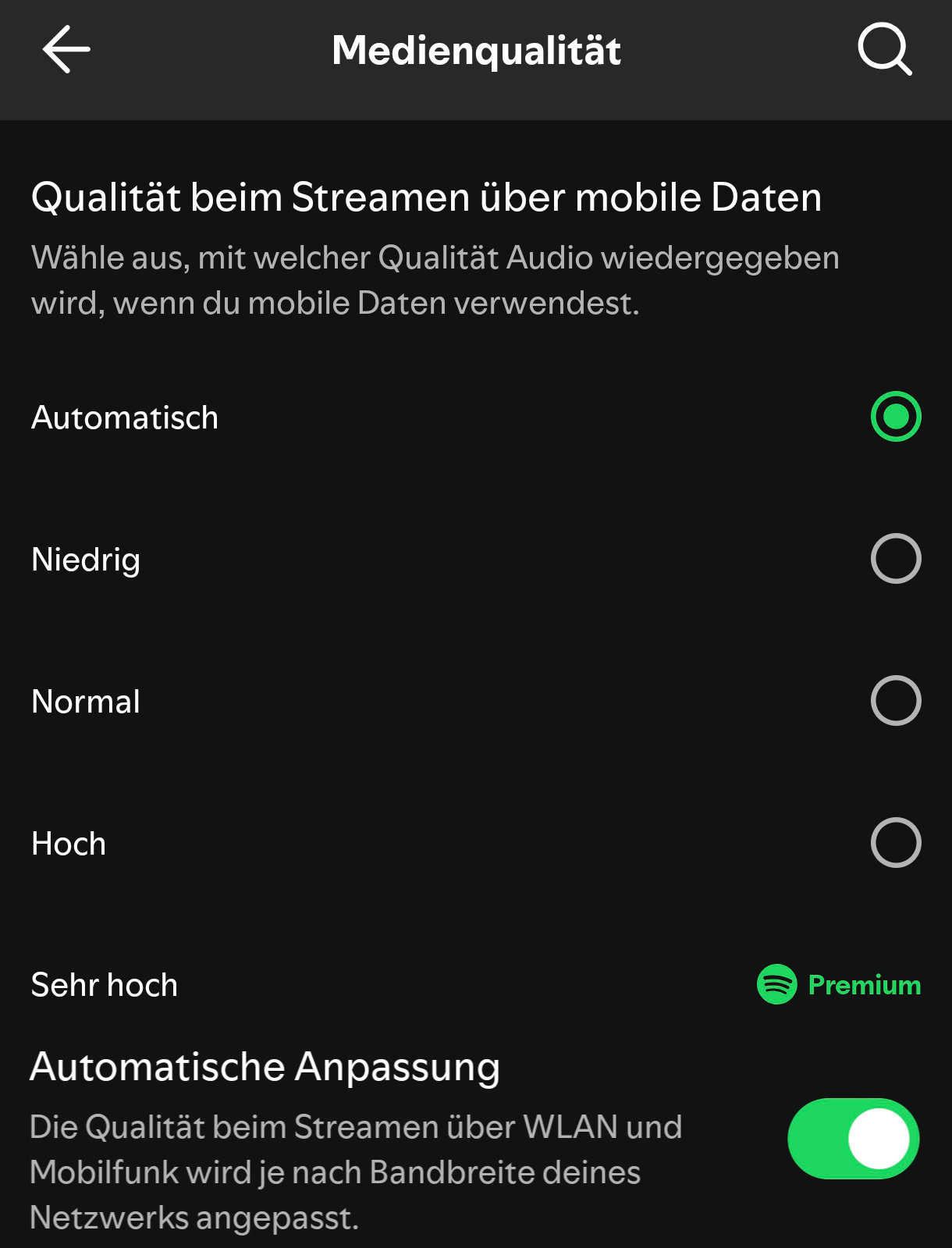Choose Niedrig streaming quality

click(895, 559)
